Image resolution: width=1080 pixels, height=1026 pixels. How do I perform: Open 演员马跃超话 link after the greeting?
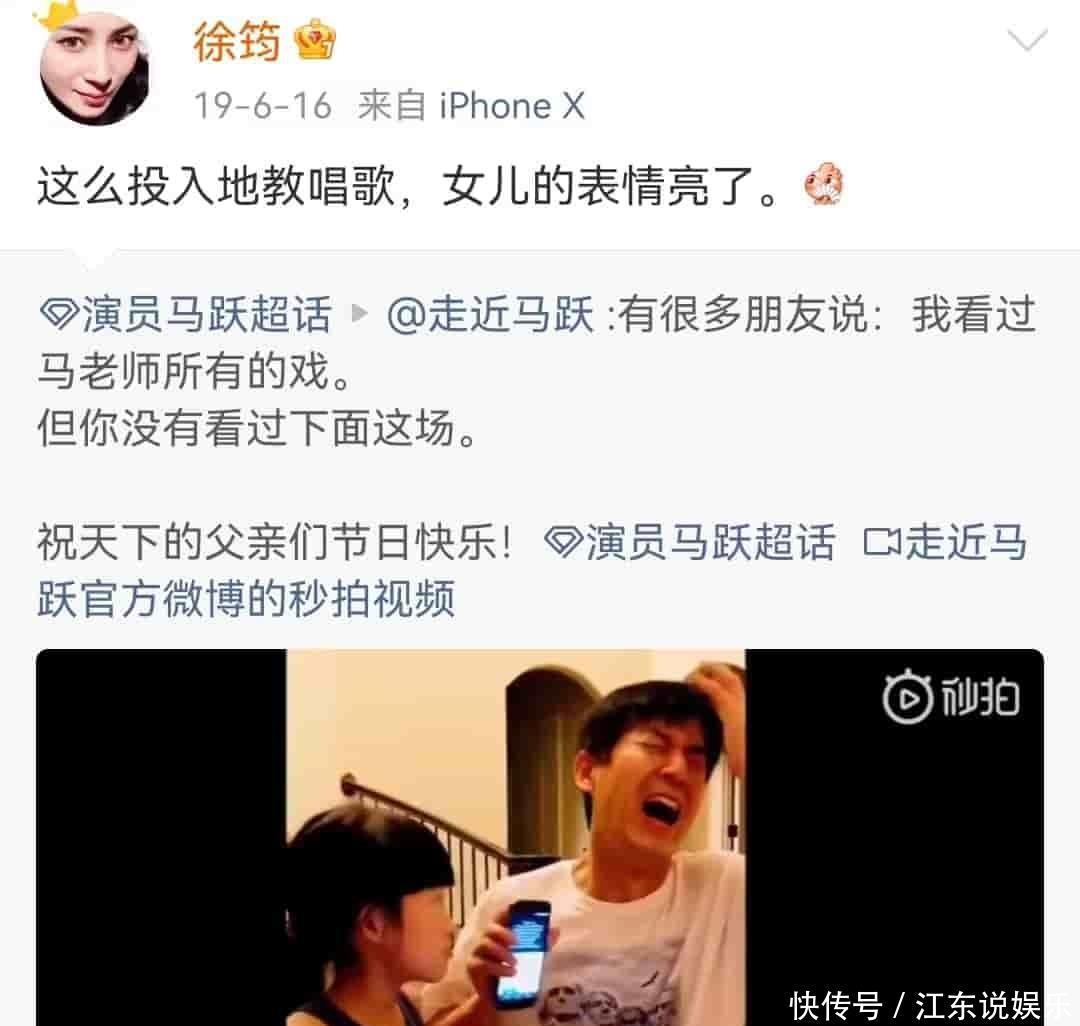click(690, 543)
